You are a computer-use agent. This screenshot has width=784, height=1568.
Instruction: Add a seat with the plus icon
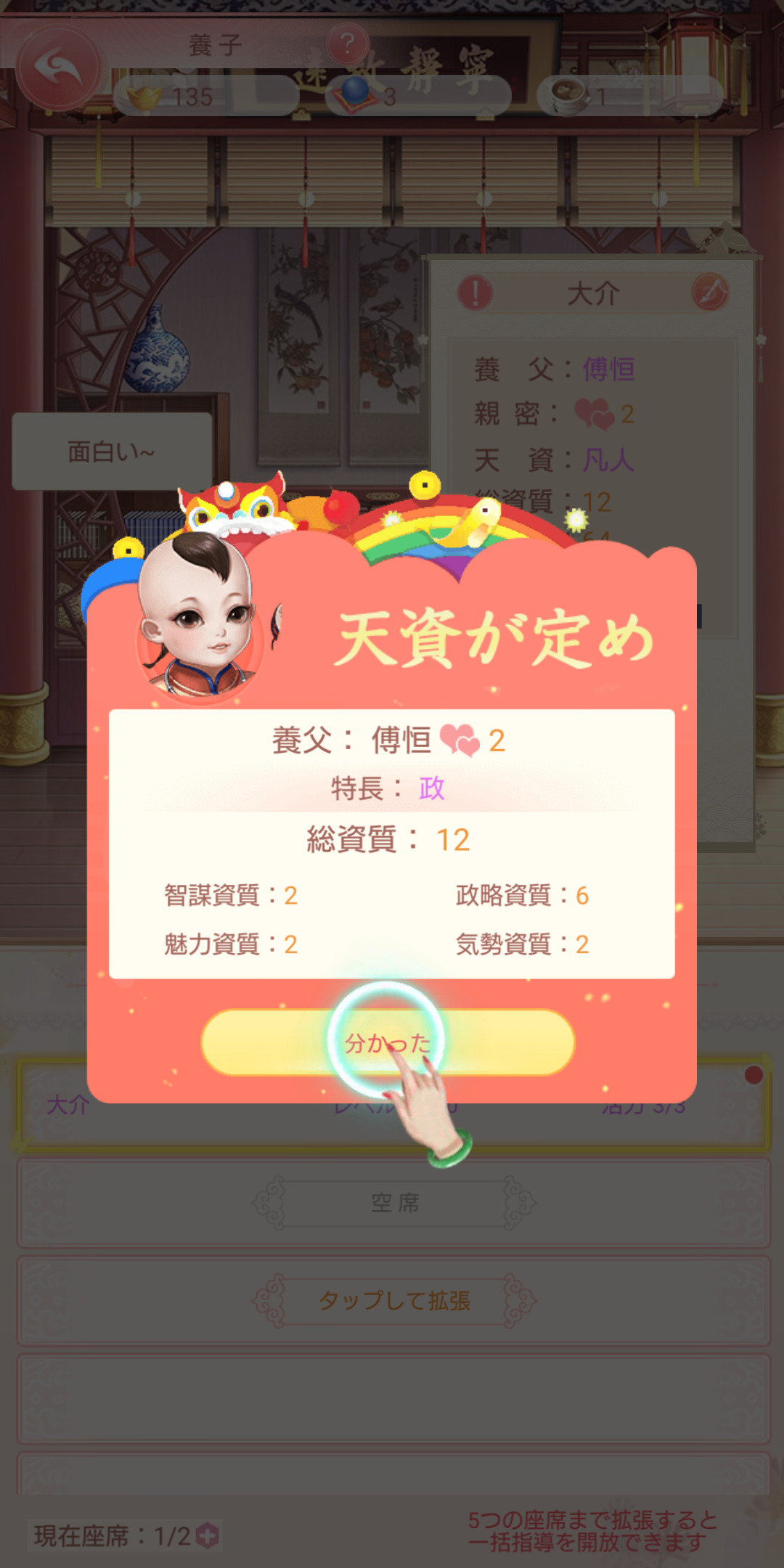(x=208, y=1535)
